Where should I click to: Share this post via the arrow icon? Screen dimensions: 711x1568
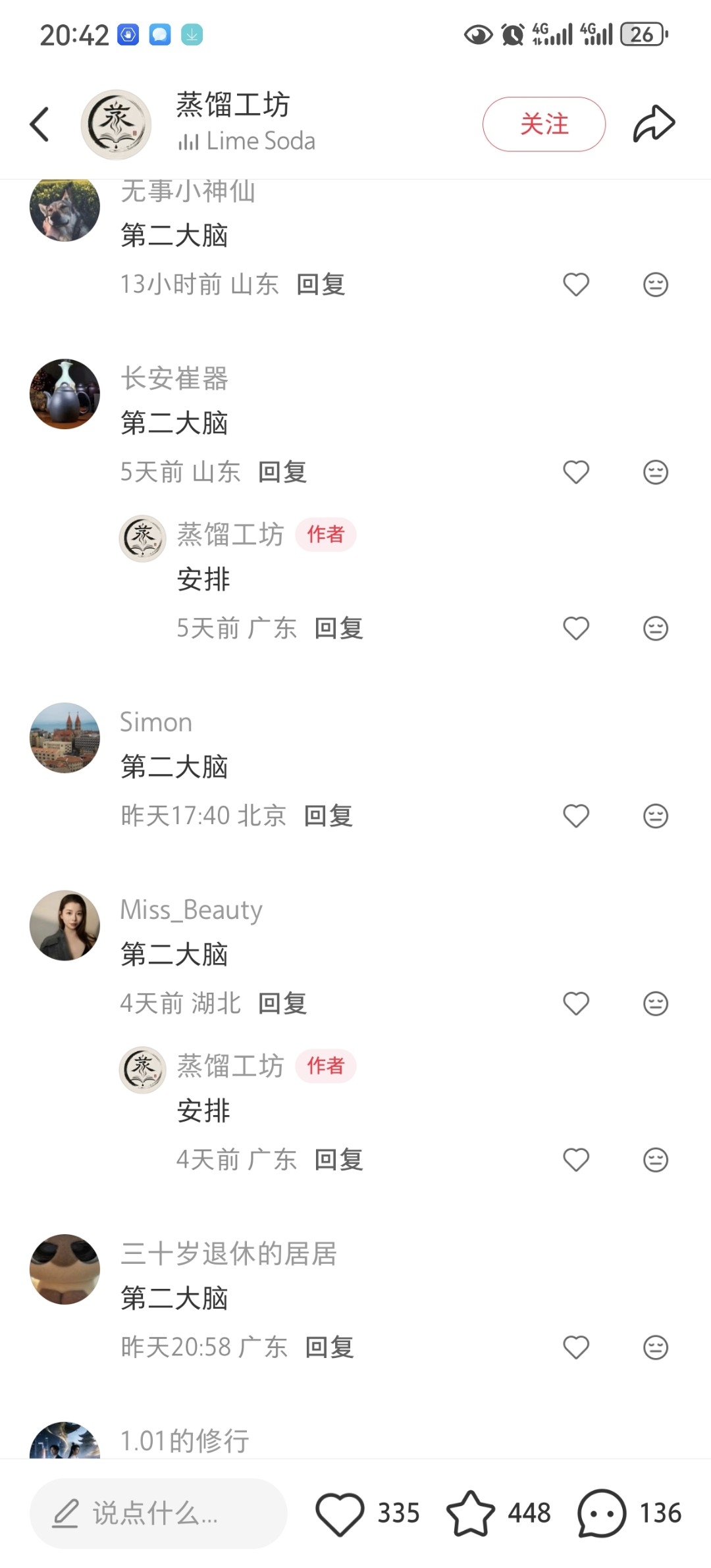tap(654, 124)
